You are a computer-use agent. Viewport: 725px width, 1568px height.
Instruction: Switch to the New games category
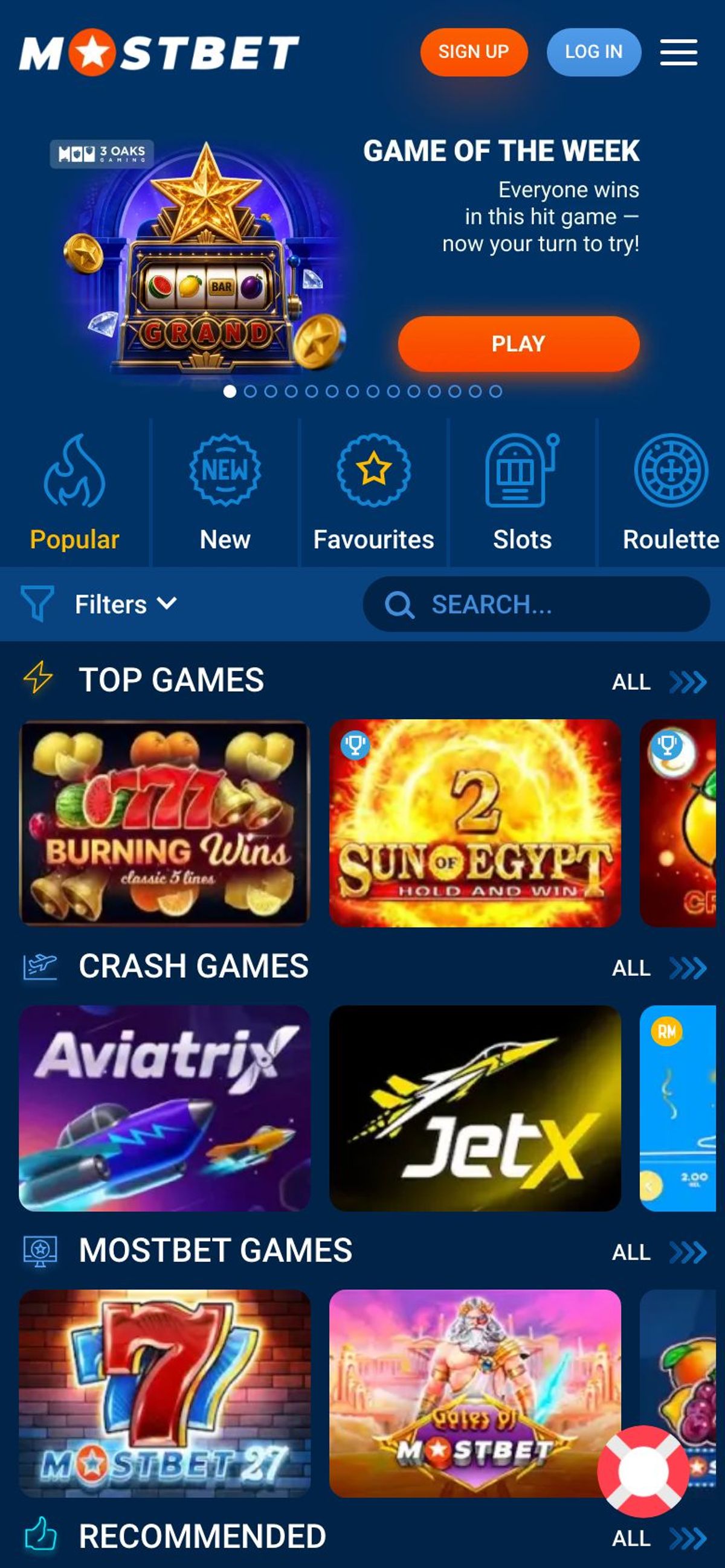click(225, 493)
